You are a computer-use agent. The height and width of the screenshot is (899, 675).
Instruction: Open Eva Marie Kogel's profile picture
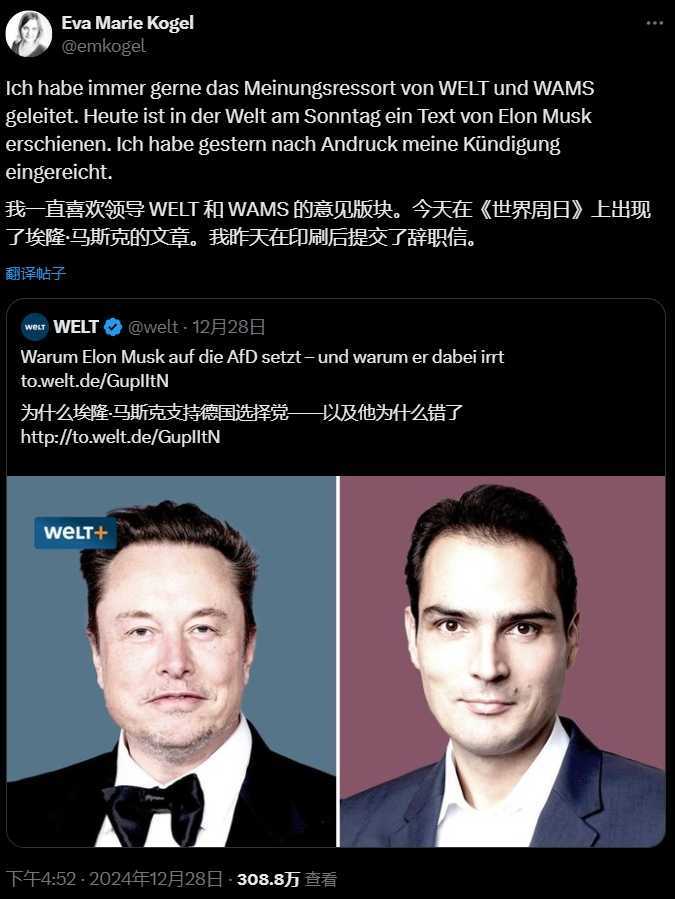29,34
